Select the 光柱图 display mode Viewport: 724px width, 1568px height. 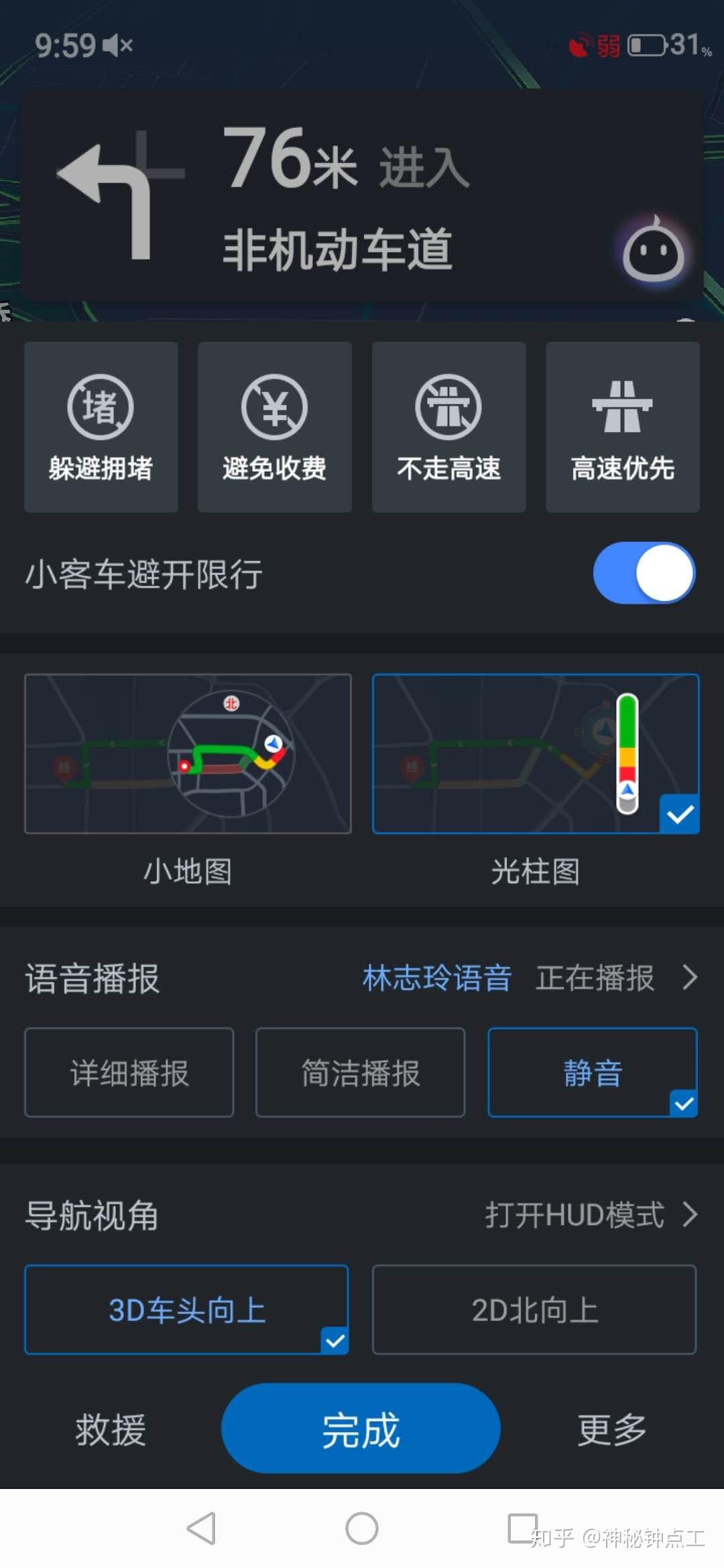click(x=535, y=754)
